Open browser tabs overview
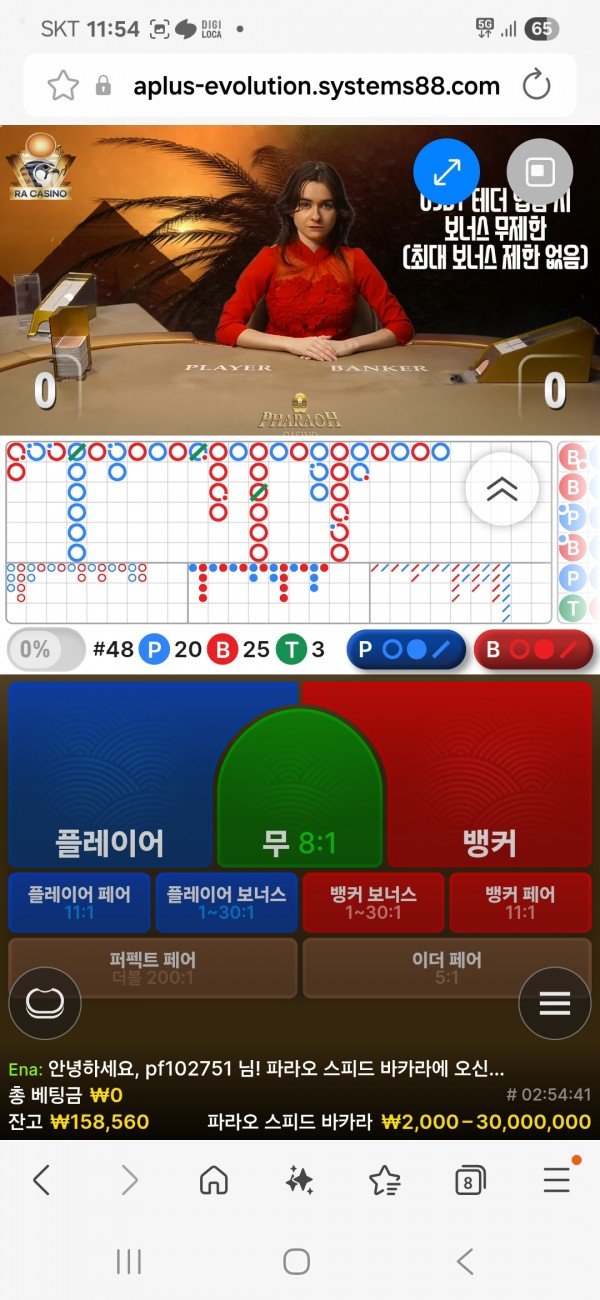The image size is (600, 1300). click(469, 1181)
